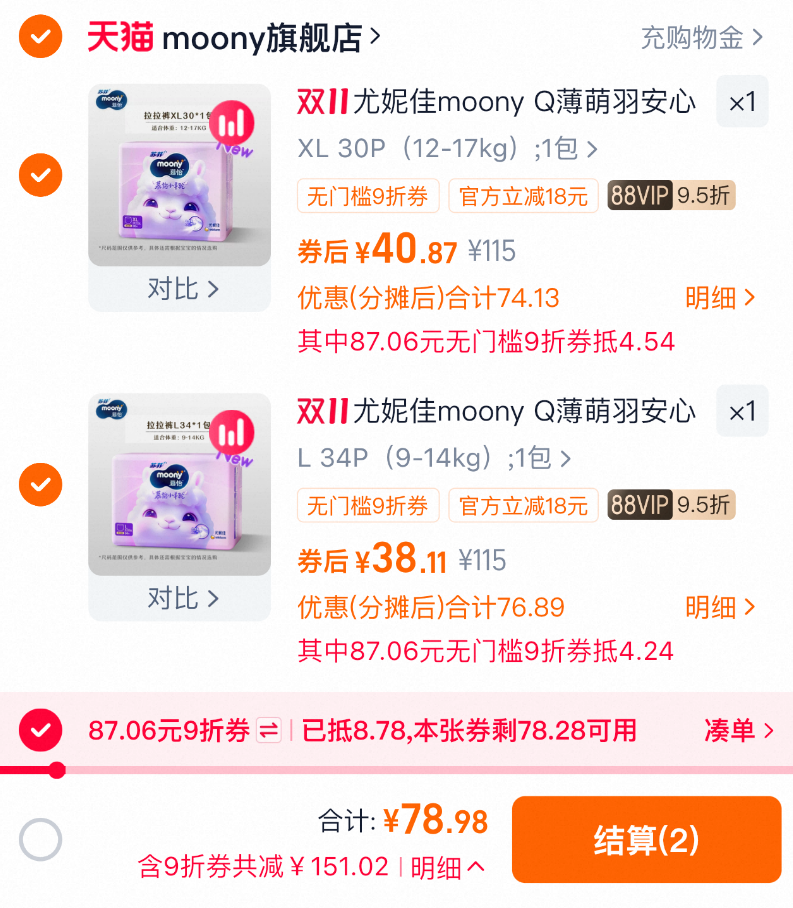Checkout with 结算(2) button

point(646,840)
